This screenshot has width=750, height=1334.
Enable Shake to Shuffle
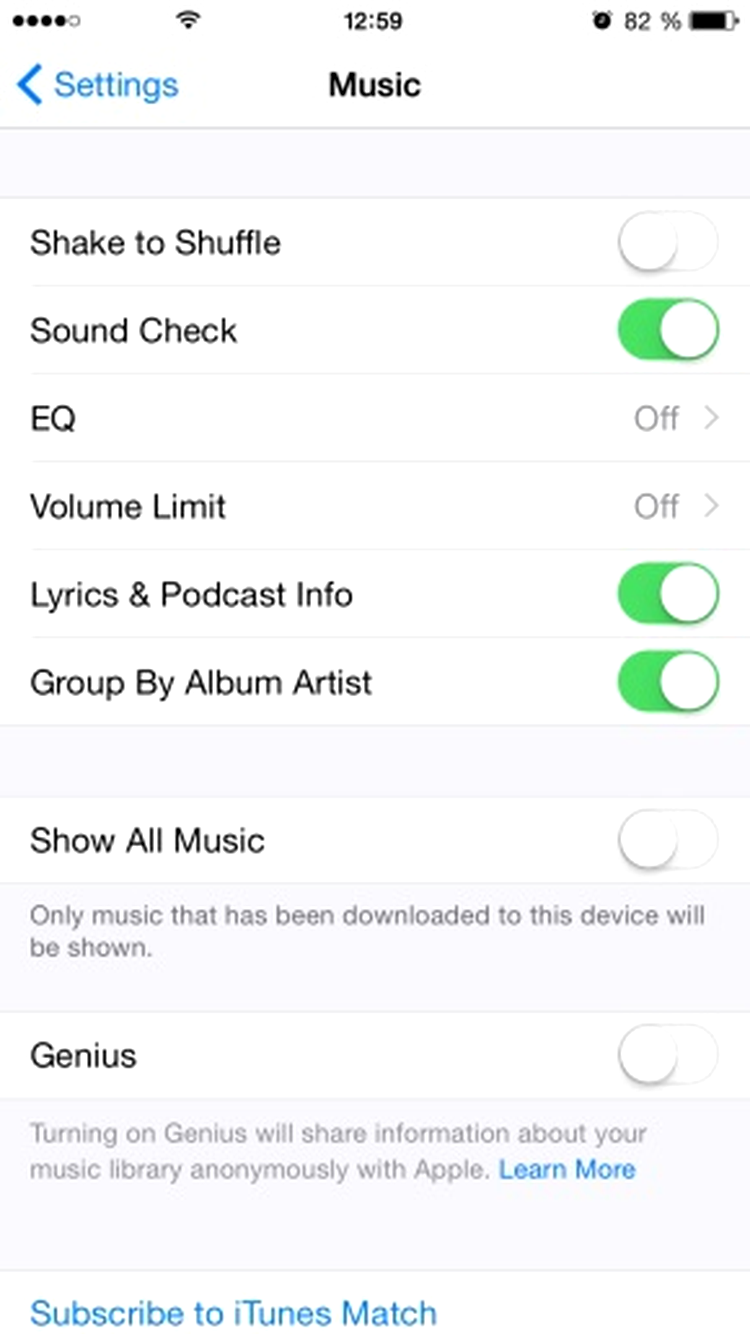(x=668, y=243)
